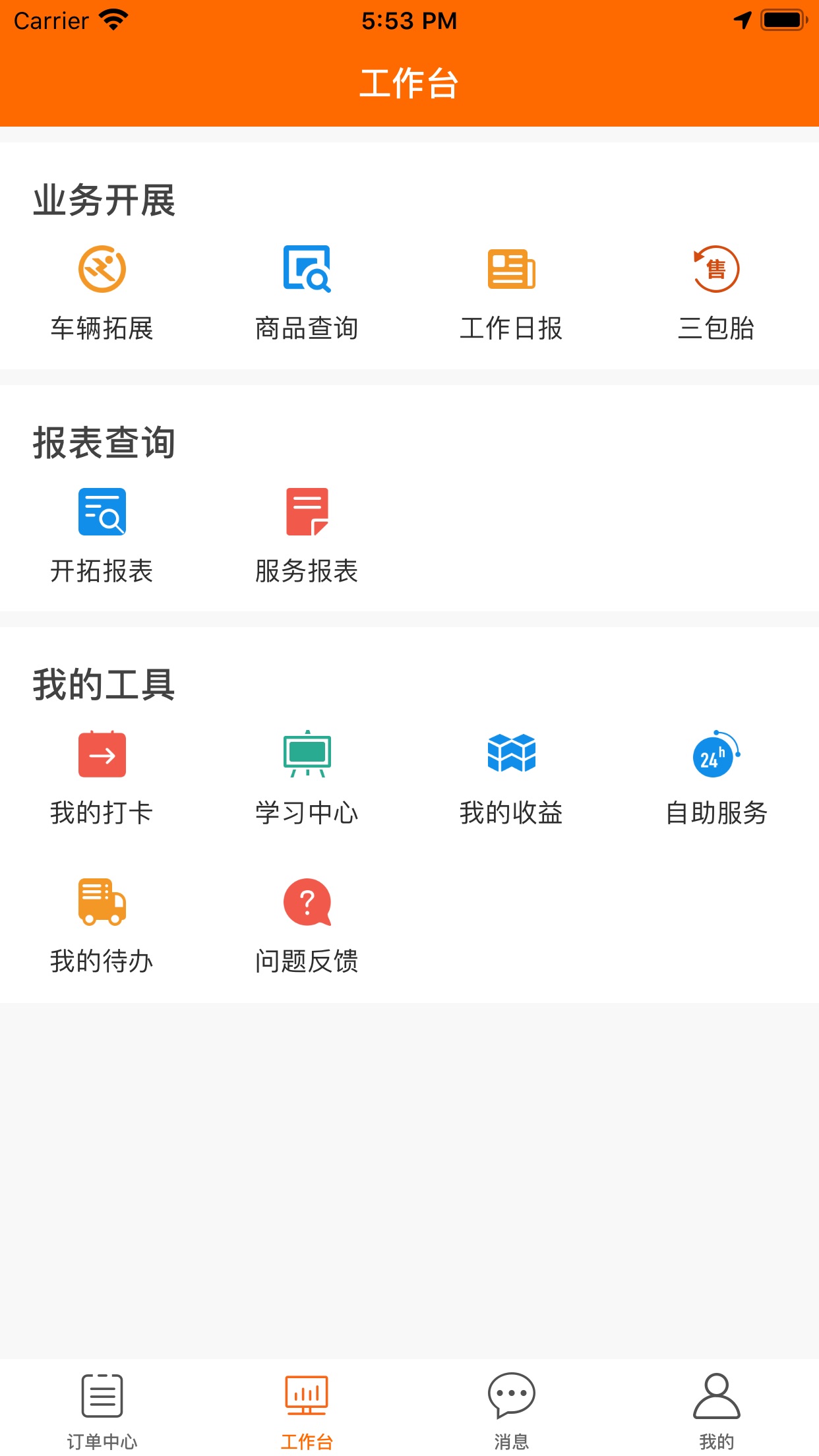Select the 三包胎 item

coord(716,293)
